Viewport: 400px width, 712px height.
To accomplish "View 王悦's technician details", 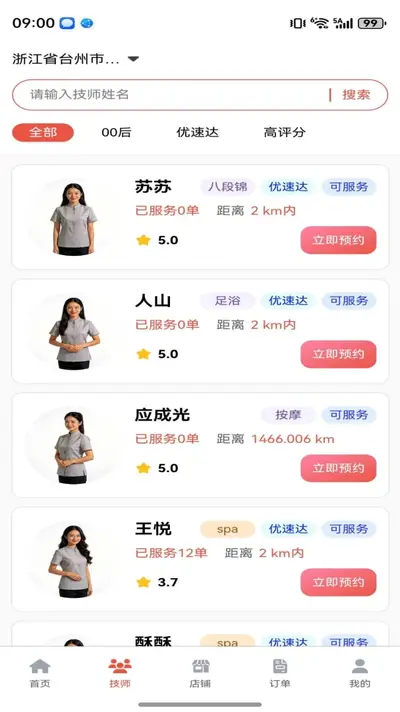I will click(200, 559).
